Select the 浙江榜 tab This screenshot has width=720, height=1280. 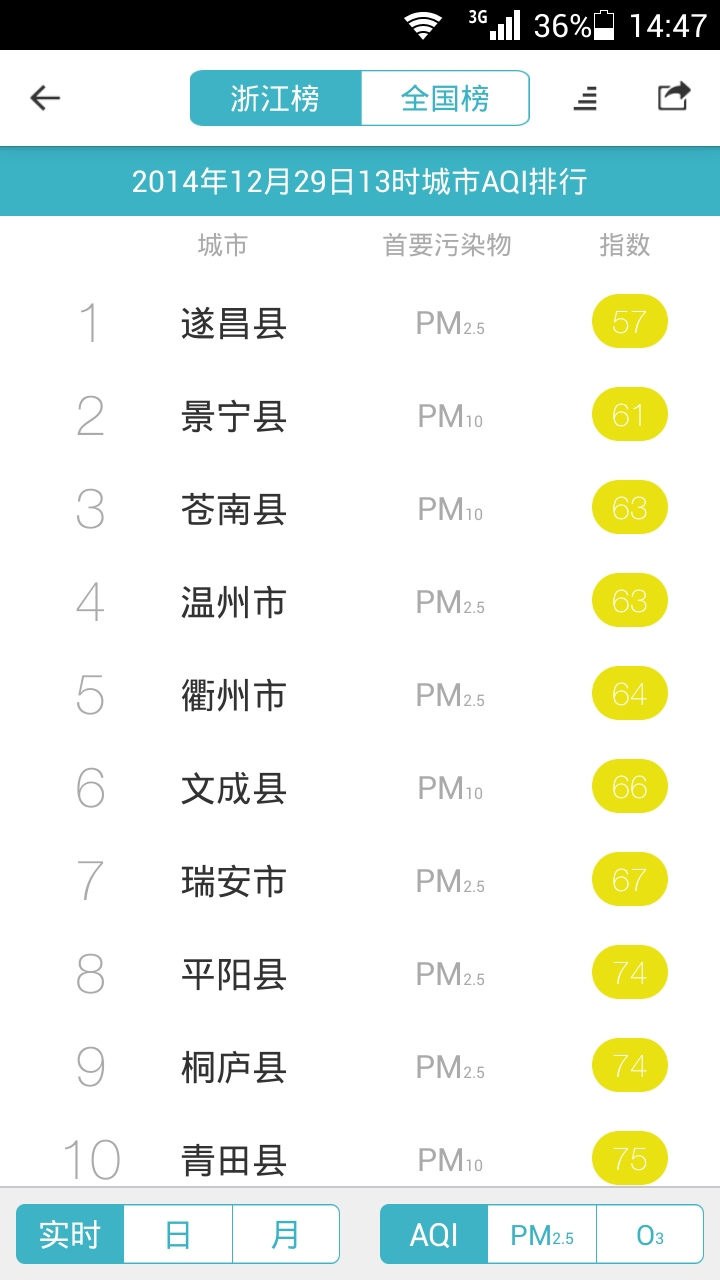point(275,98)
